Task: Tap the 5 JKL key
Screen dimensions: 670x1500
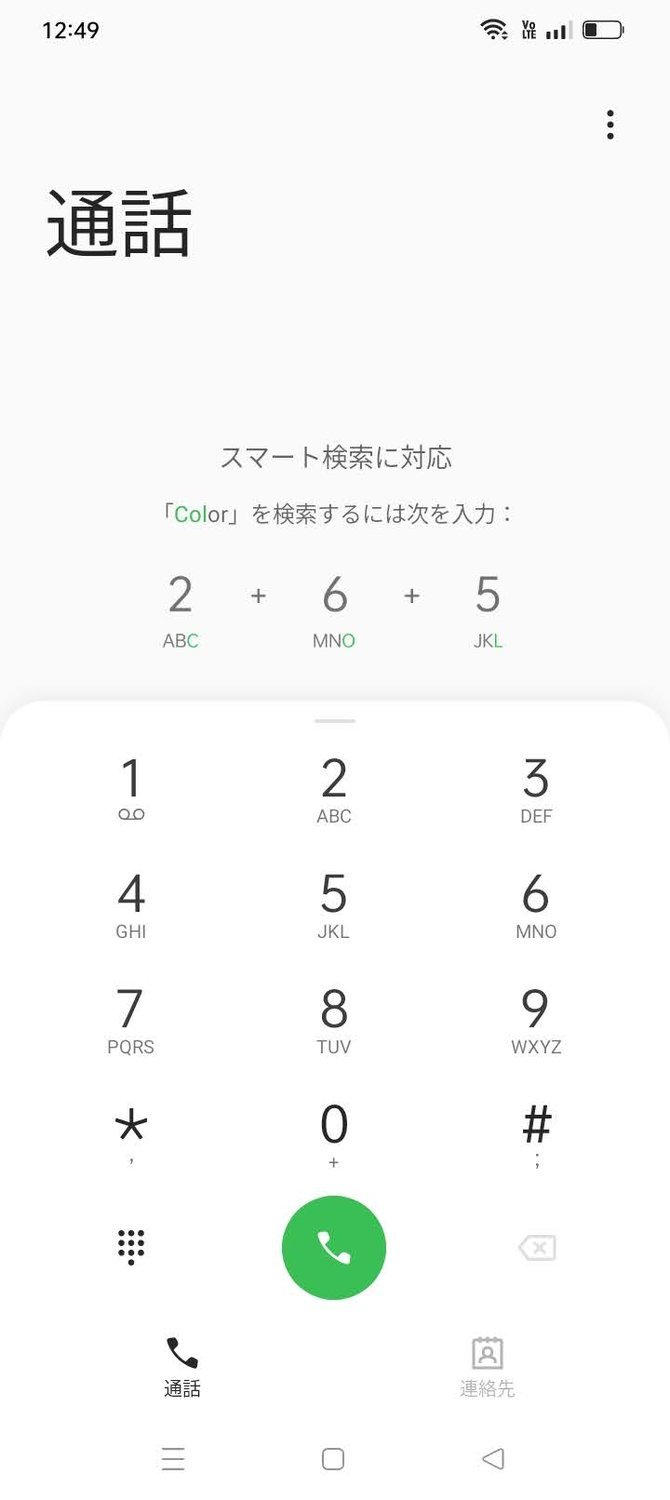Action: [x=334, y=906]
